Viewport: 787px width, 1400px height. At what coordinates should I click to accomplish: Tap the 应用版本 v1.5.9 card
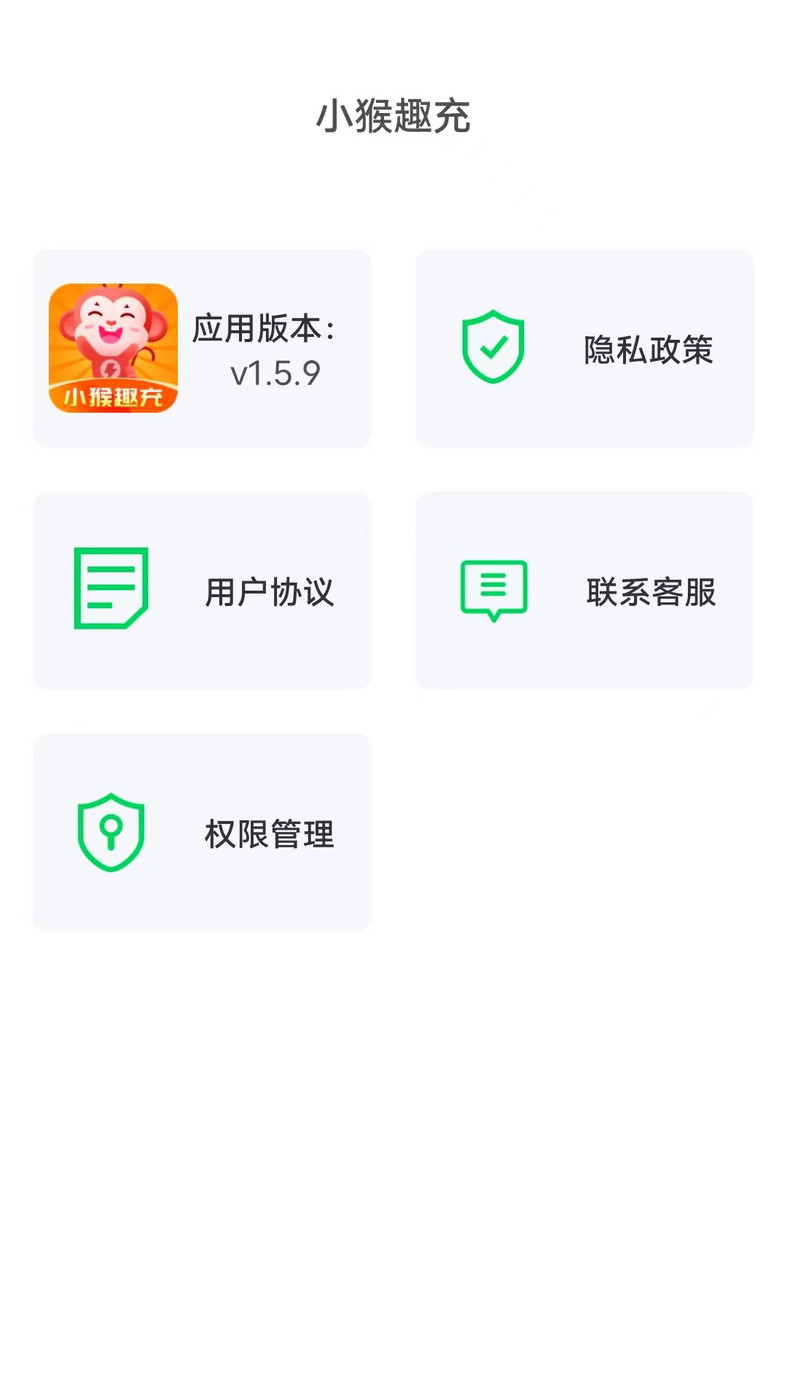[x=202, y=348]
